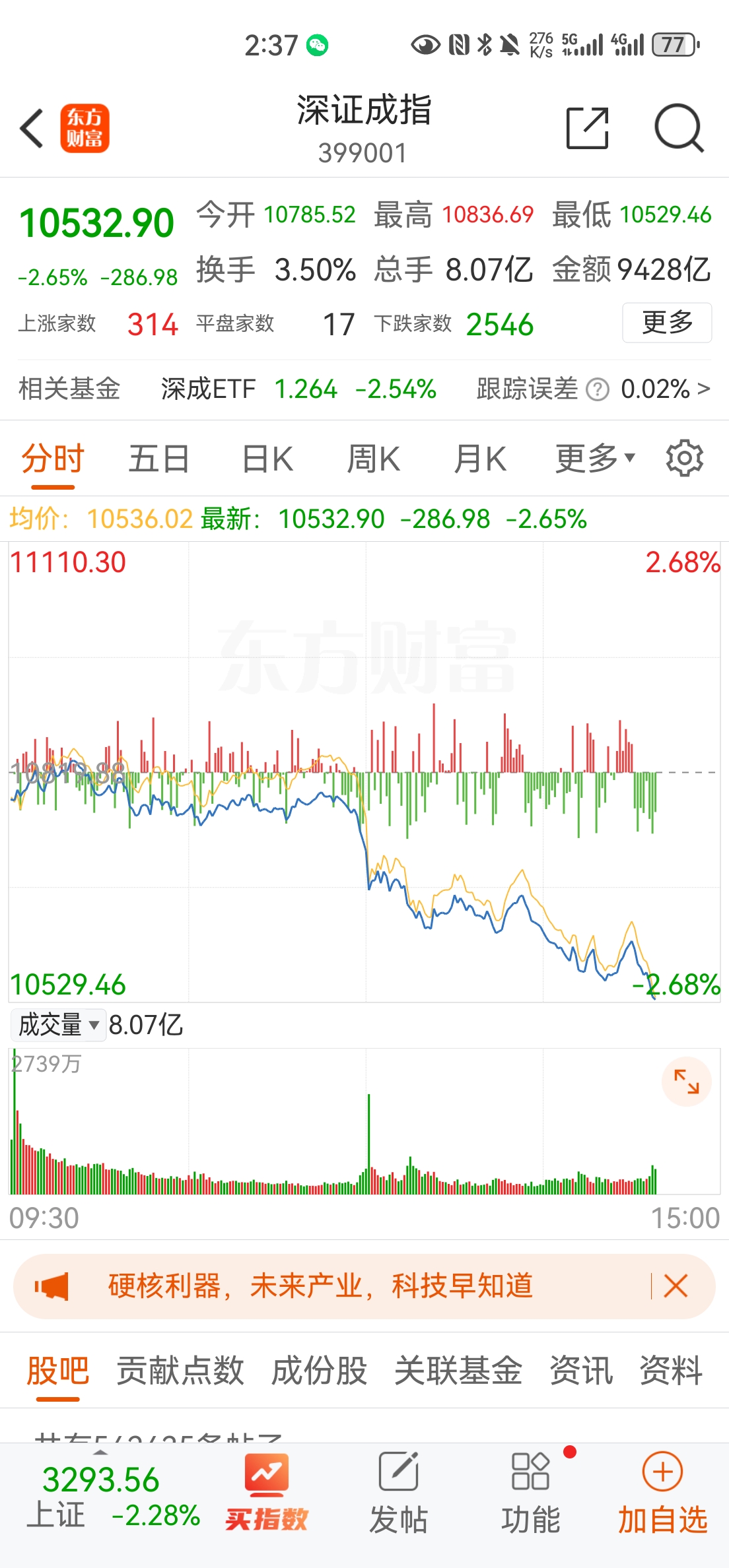Select the 月K chart tab

(480, 459)
